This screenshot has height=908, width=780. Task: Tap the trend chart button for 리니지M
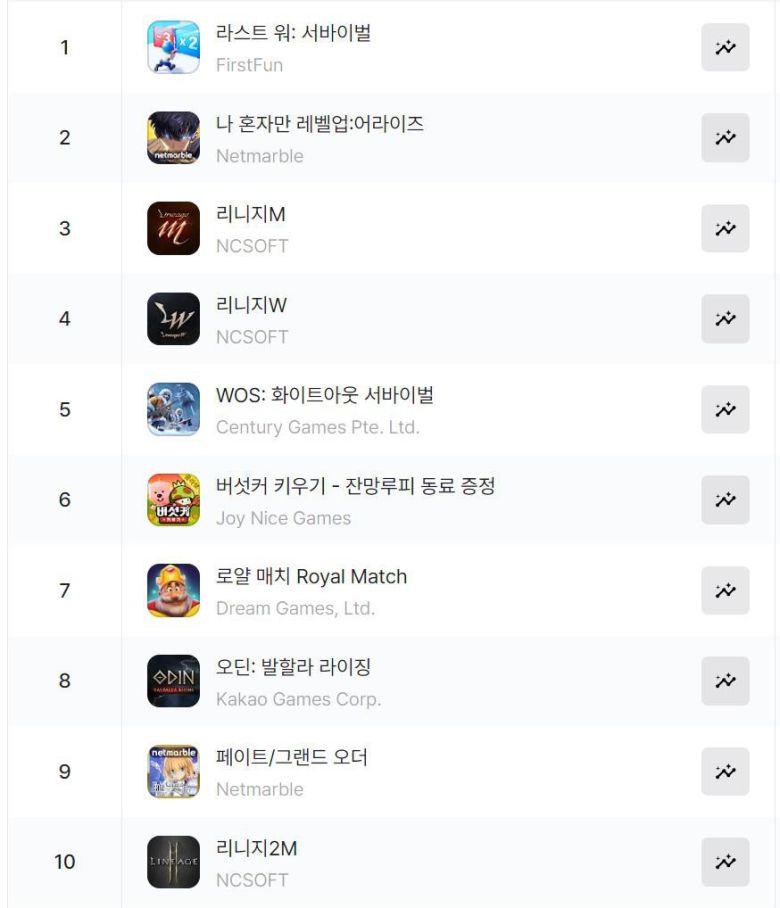point(725,228)
